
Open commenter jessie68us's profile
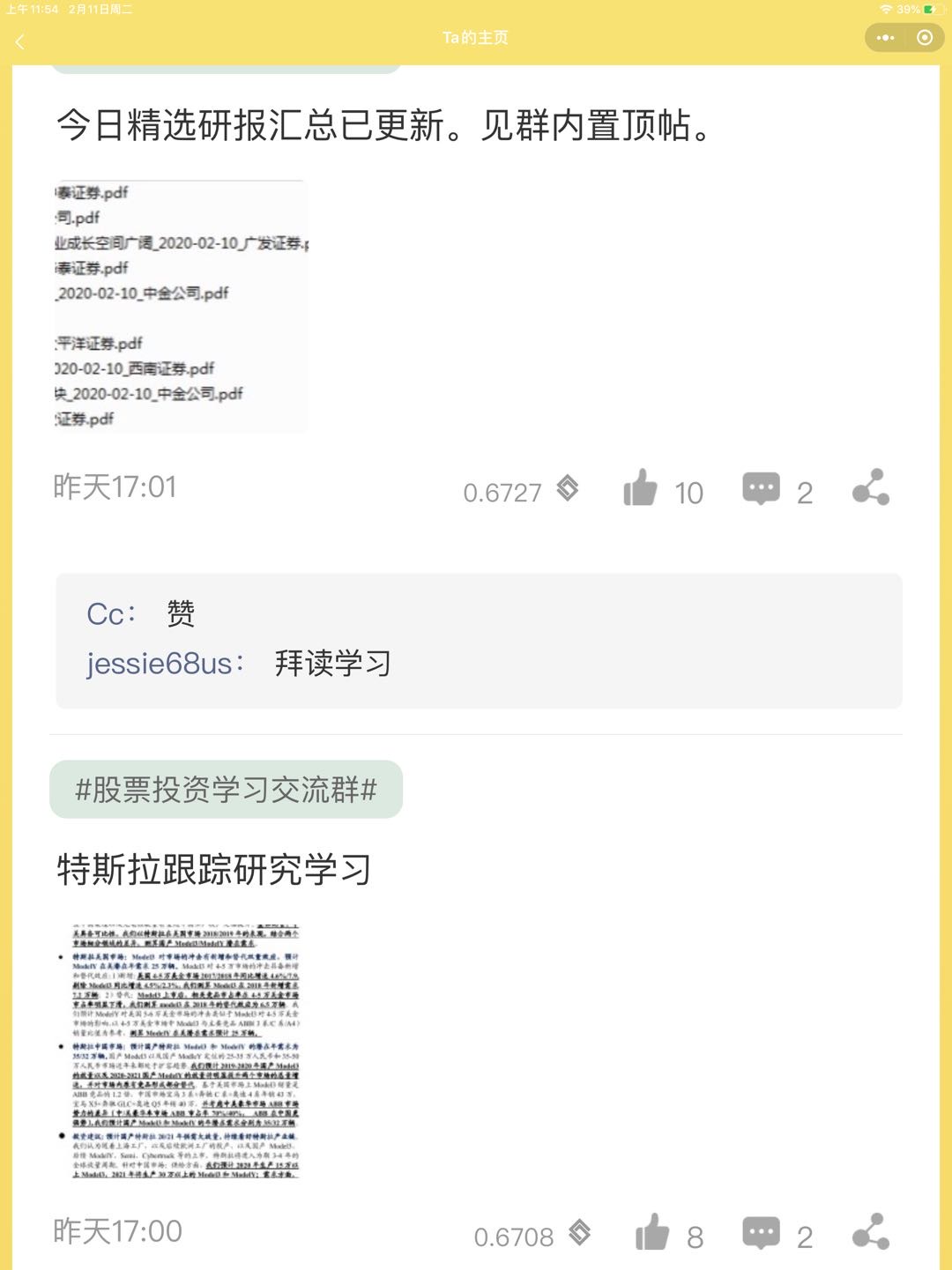(160, 664)
